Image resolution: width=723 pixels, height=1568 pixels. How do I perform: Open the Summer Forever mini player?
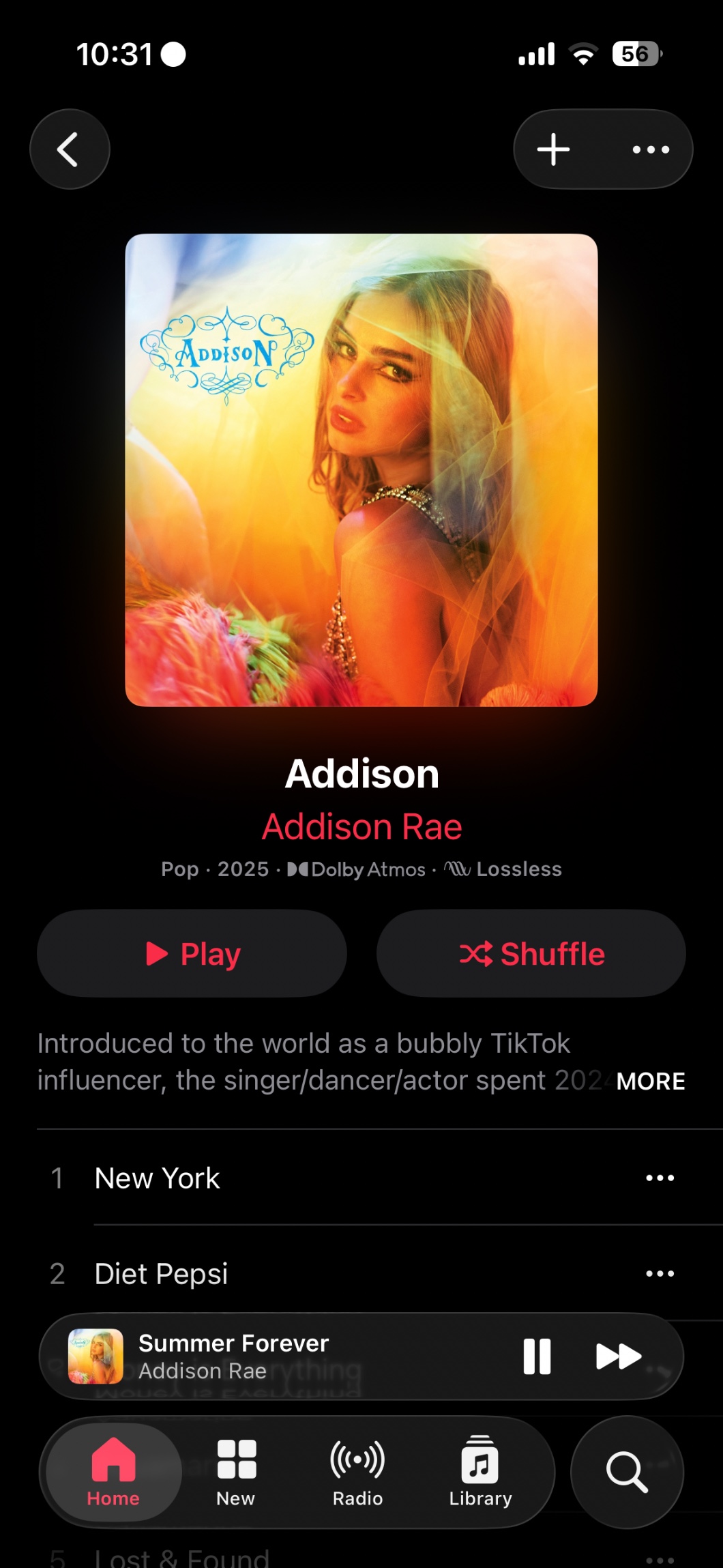tap(273, 1356)
